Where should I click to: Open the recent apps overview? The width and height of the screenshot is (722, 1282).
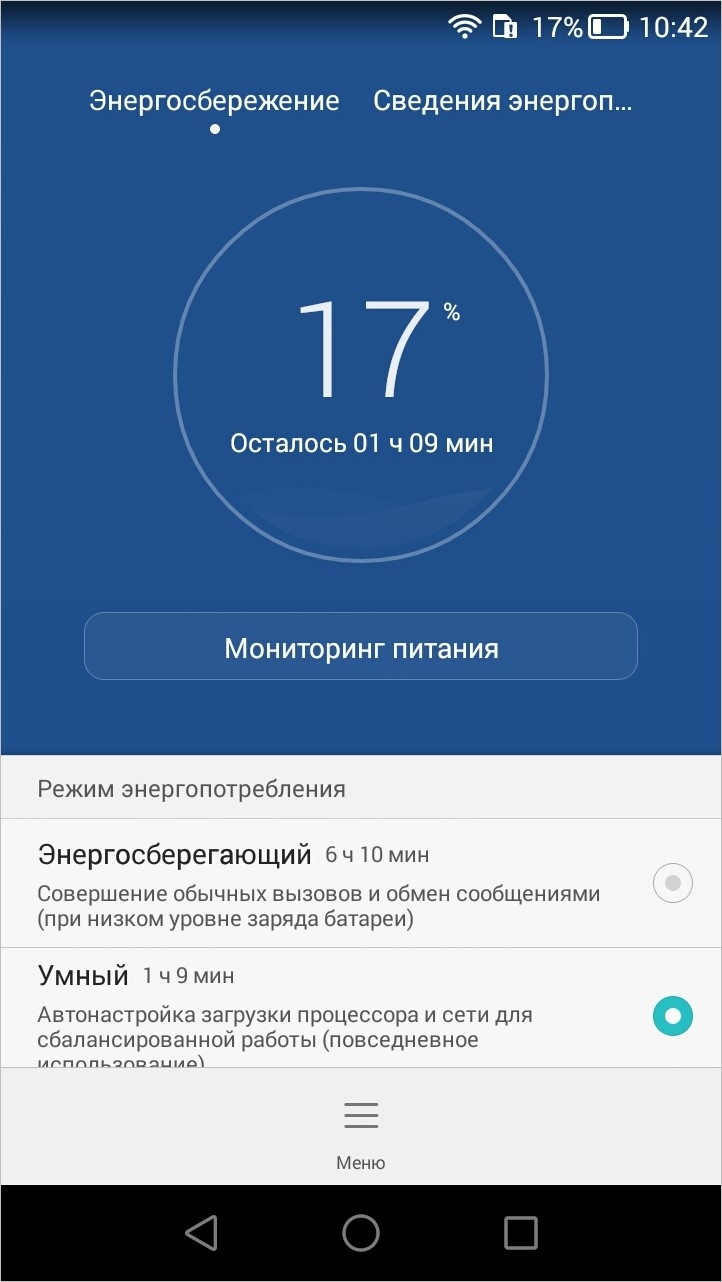tap(521, 1233)
